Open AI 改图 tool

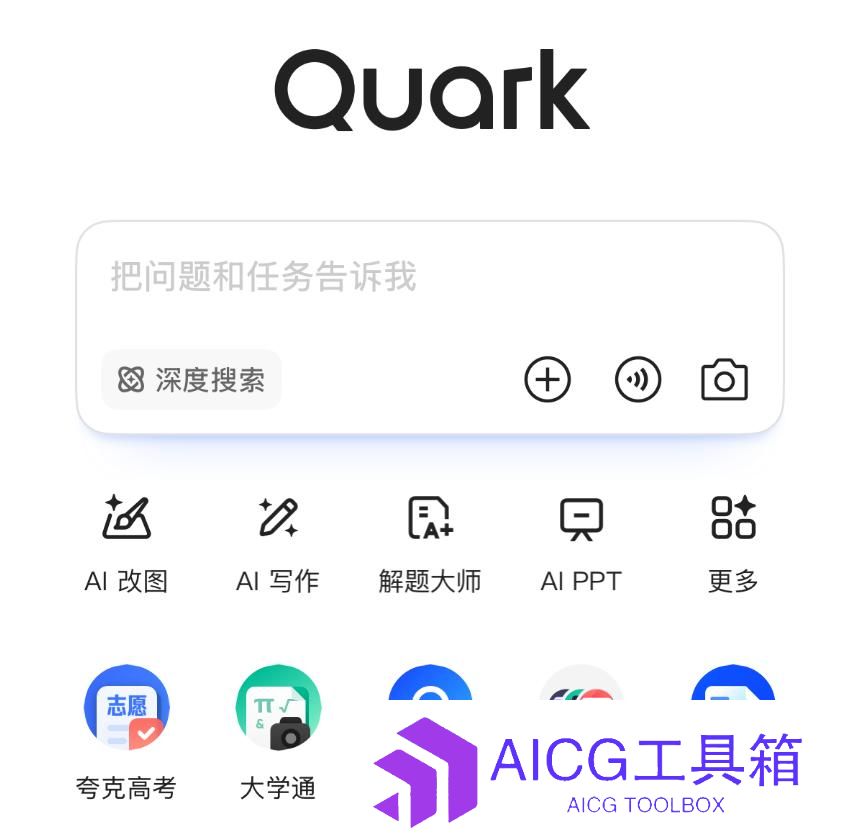pos(127,542)
